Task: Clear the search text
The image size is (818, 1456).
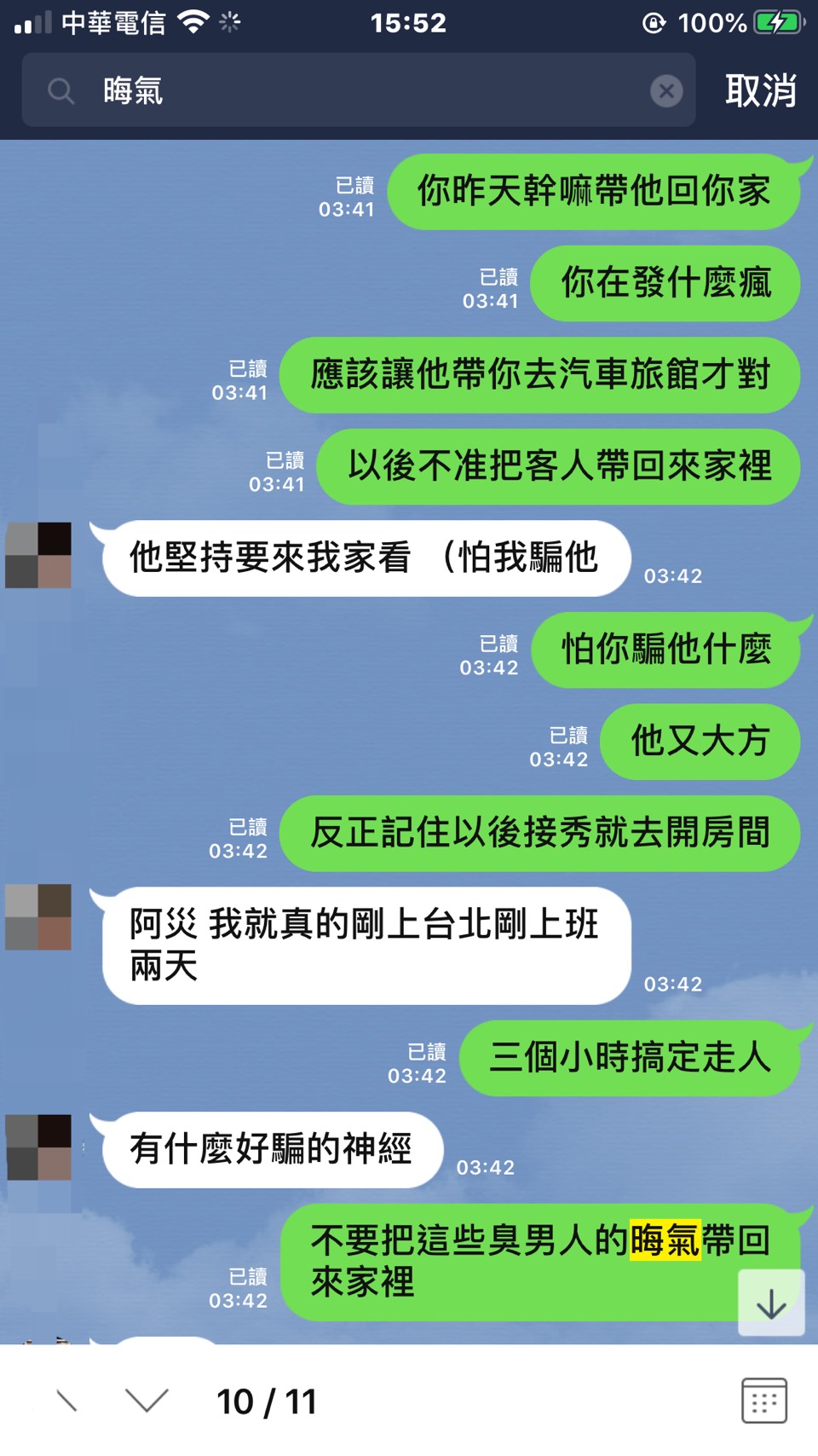Action: [x=666, y=90]
